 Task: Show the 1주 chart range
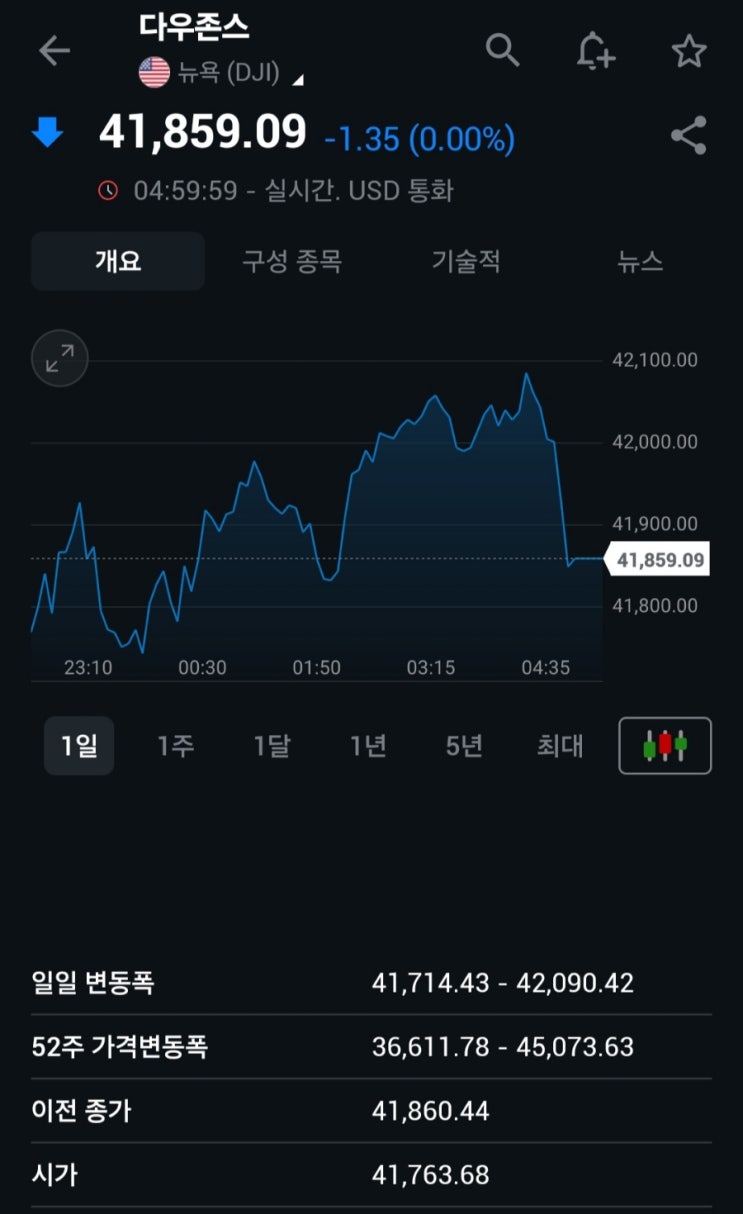click(175, 746)
